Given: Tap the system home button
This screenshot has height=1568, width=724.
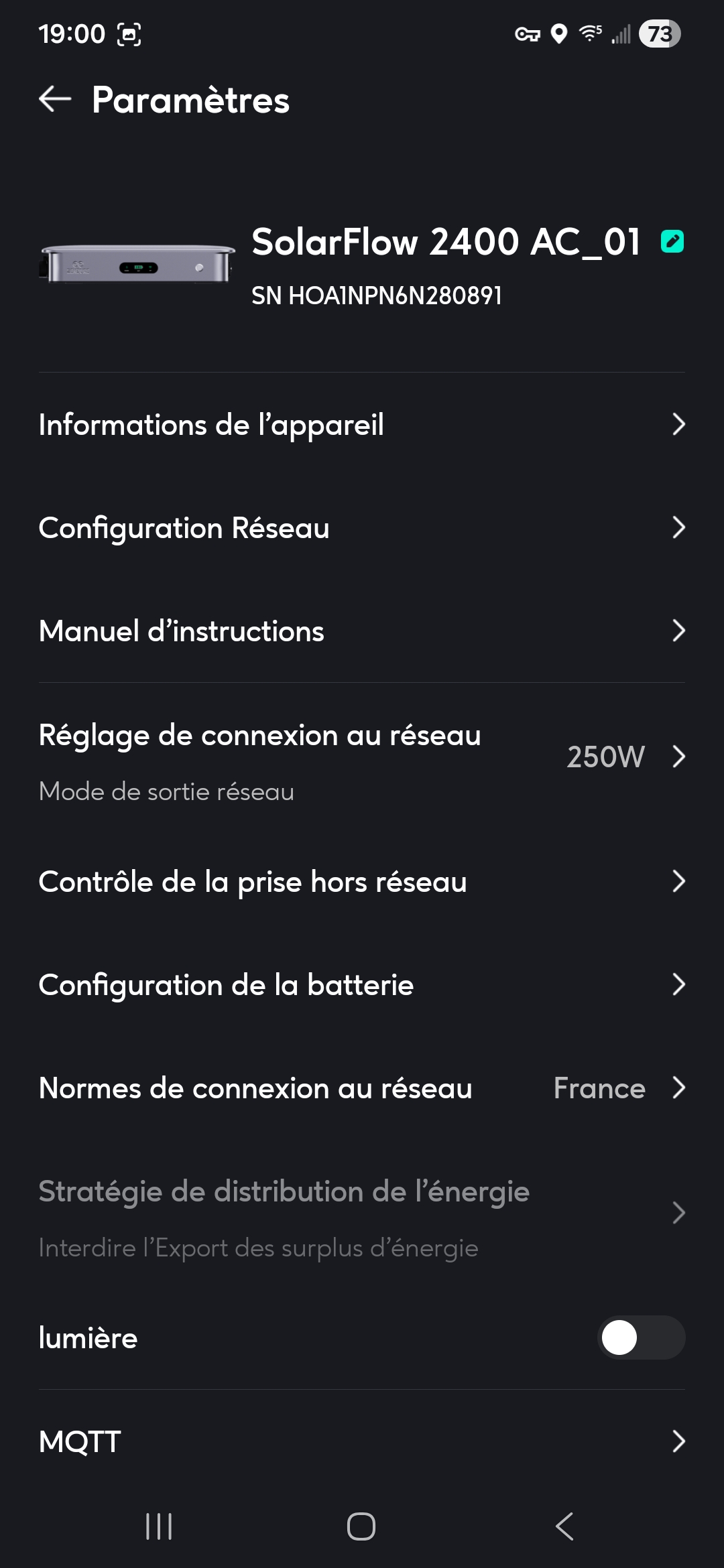Looking at the screenshot, I should click(x=361, y=1526).
